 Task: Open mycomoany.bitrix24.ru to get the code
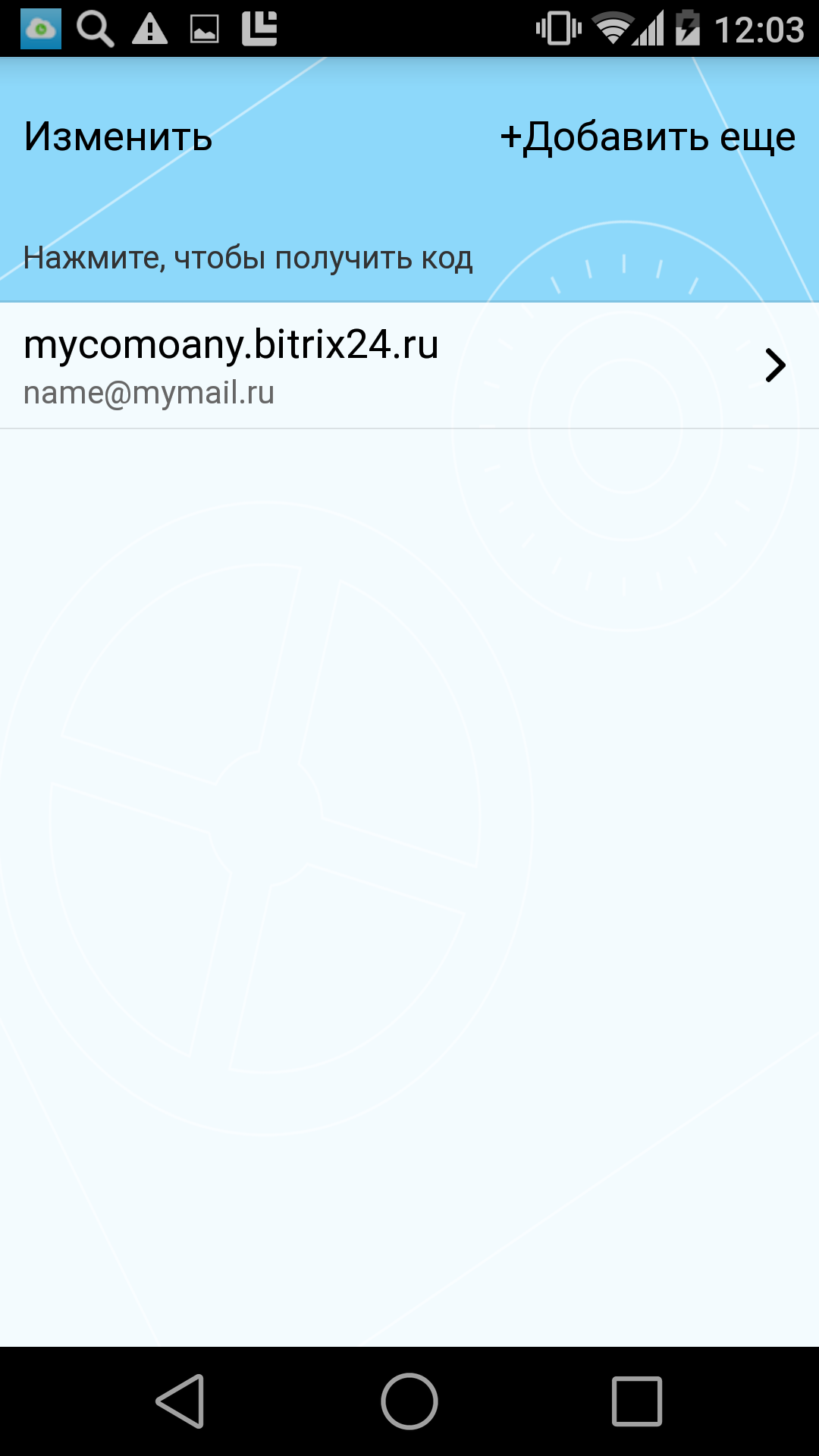click(x=409, y=366)
